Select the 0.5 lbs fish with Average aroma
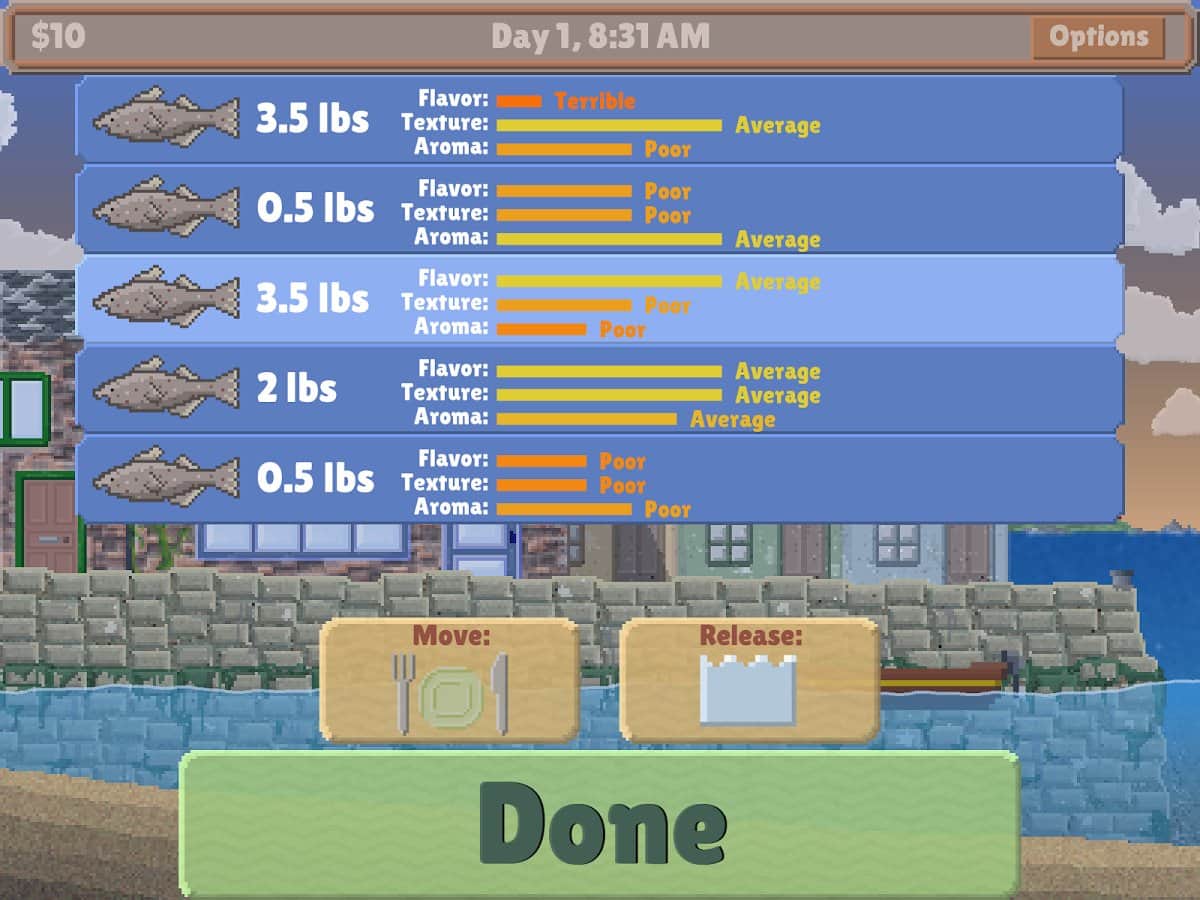This screenshot has width=1200, height=900. [x=600, y=209]
